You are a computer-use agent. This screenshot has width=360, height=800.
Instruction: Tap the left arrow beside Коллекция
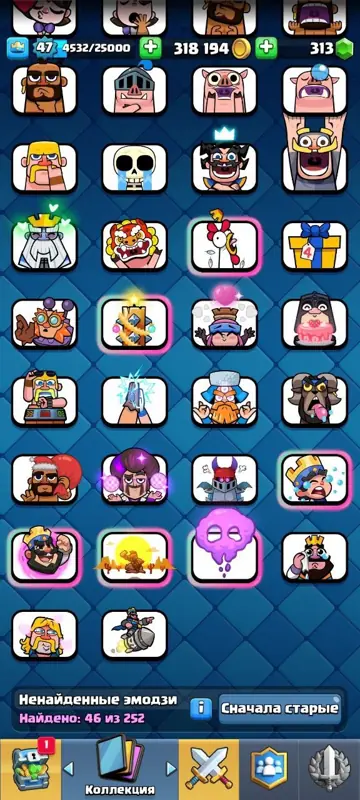pos(69,768)
